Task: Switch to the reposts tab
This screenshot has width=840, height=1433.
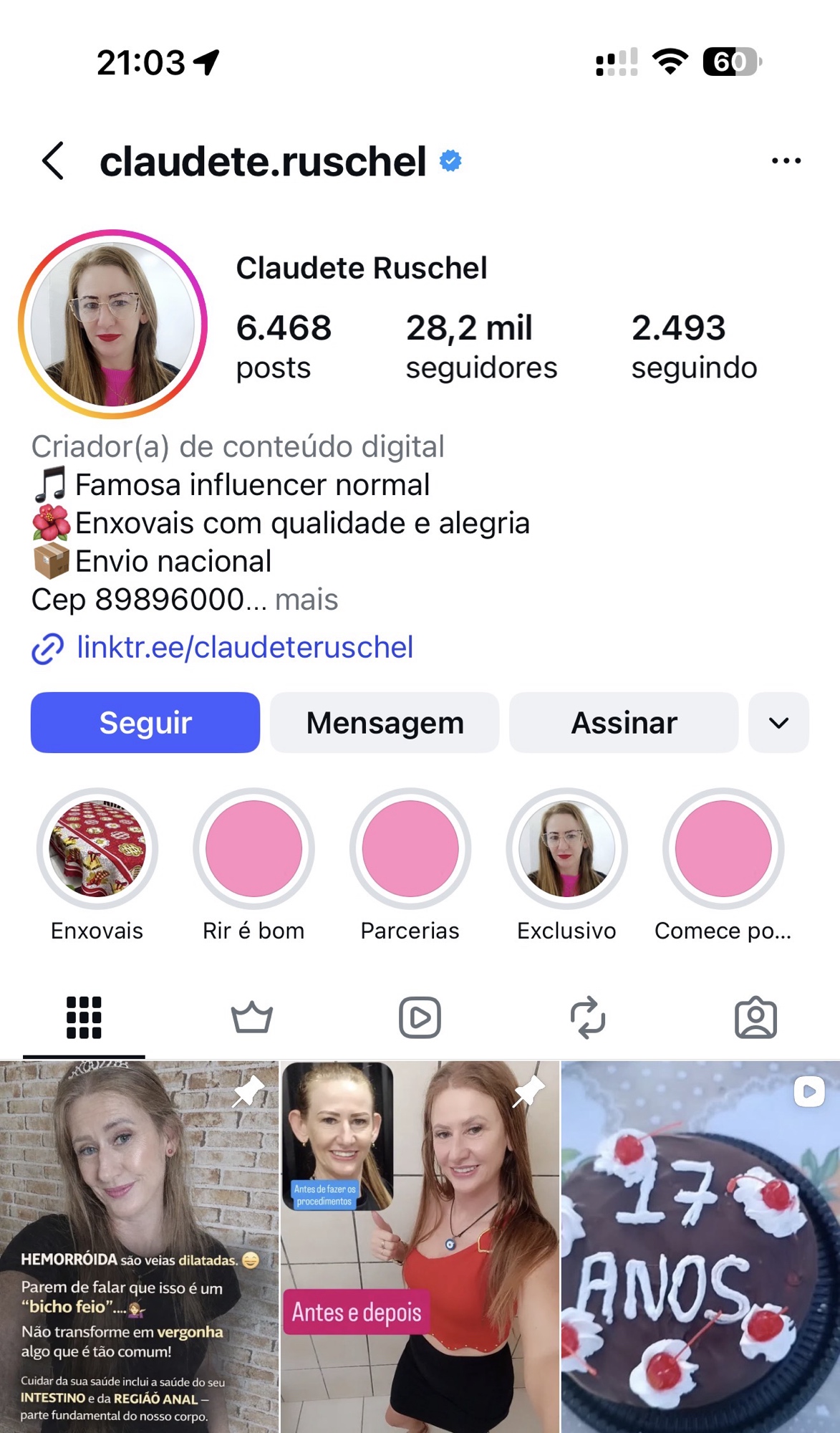Action: (x=588, y=1017)
